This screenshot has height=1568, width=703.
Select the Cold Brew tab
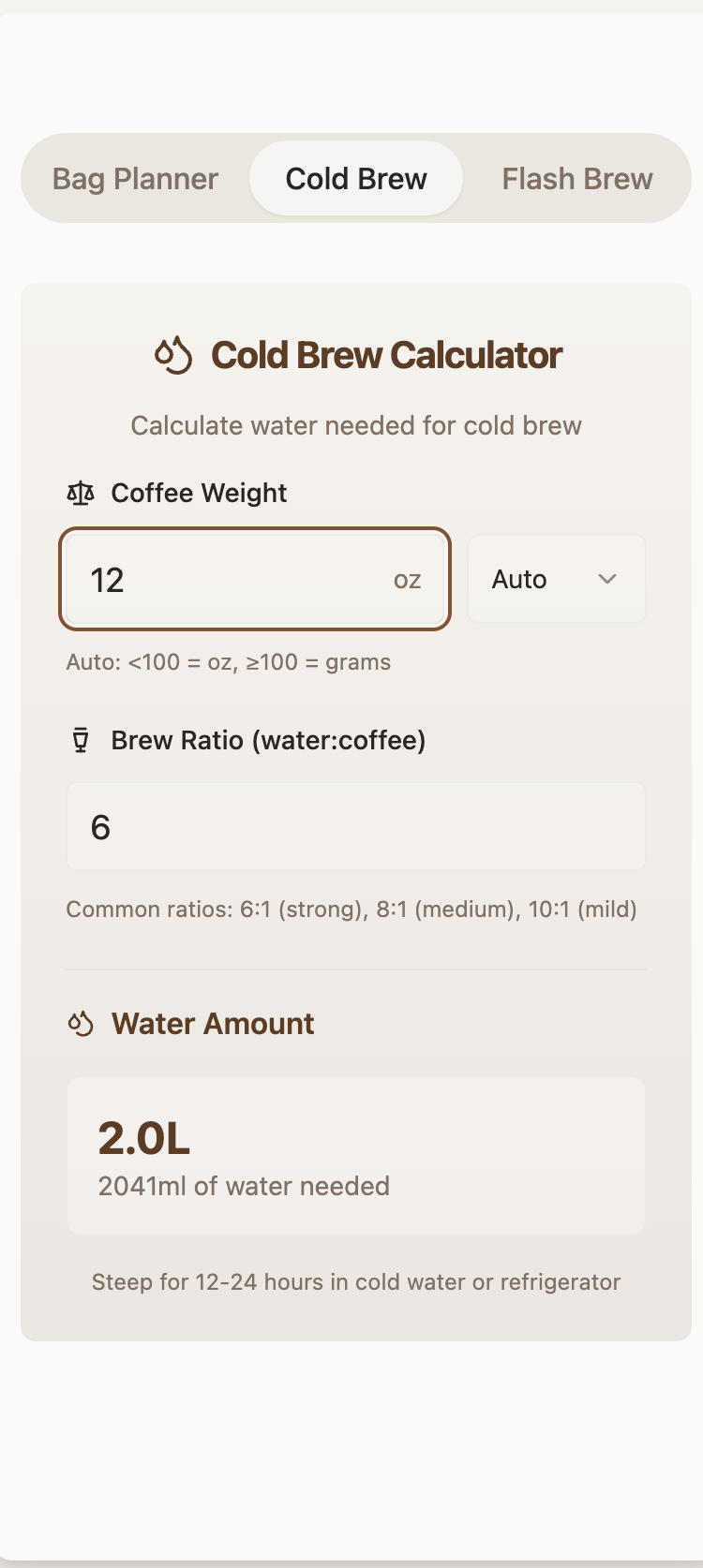point(355,178)
